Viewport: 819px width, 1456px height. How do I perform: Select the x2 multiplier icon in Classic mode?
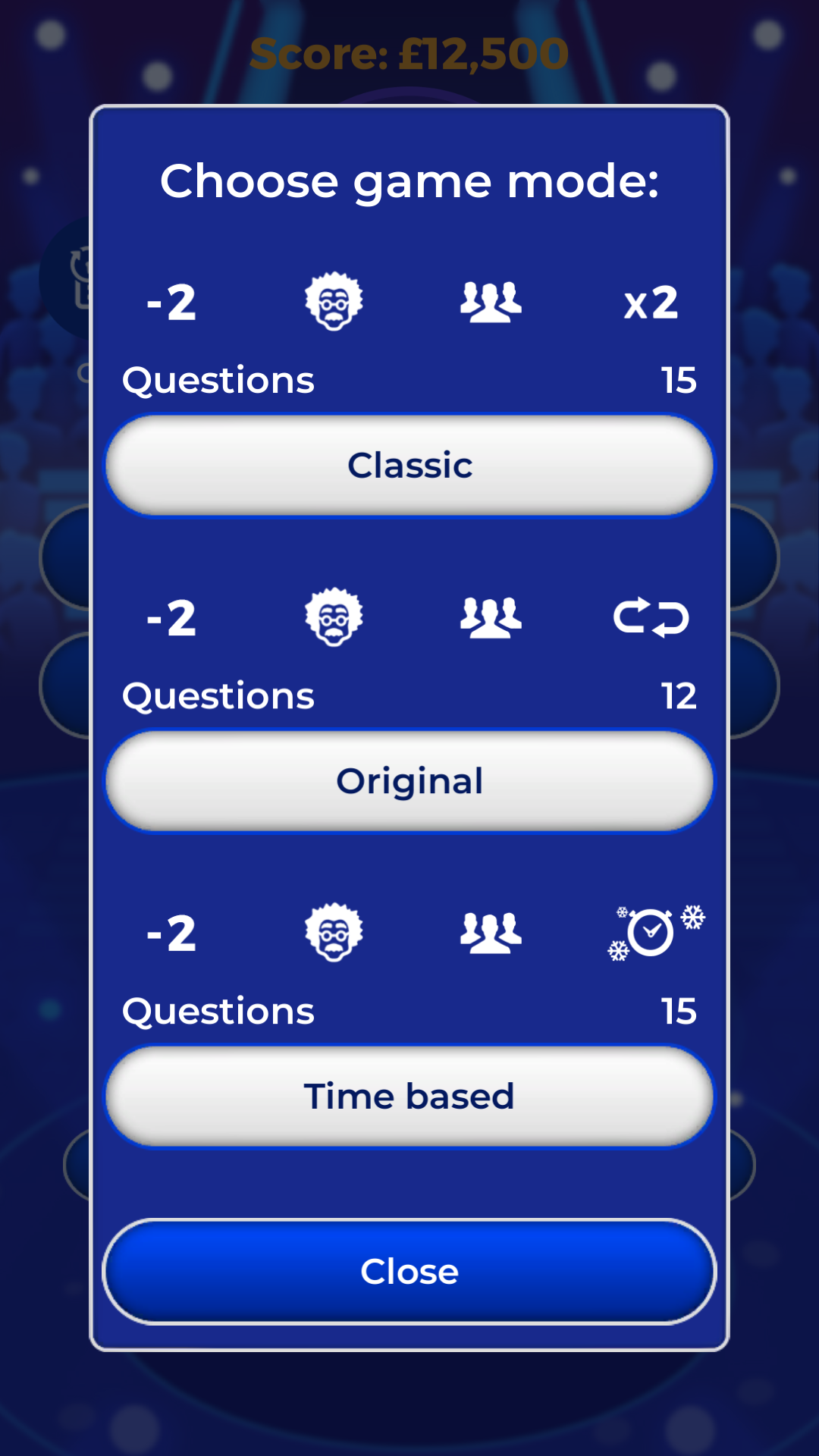click(x=652, y=302)
